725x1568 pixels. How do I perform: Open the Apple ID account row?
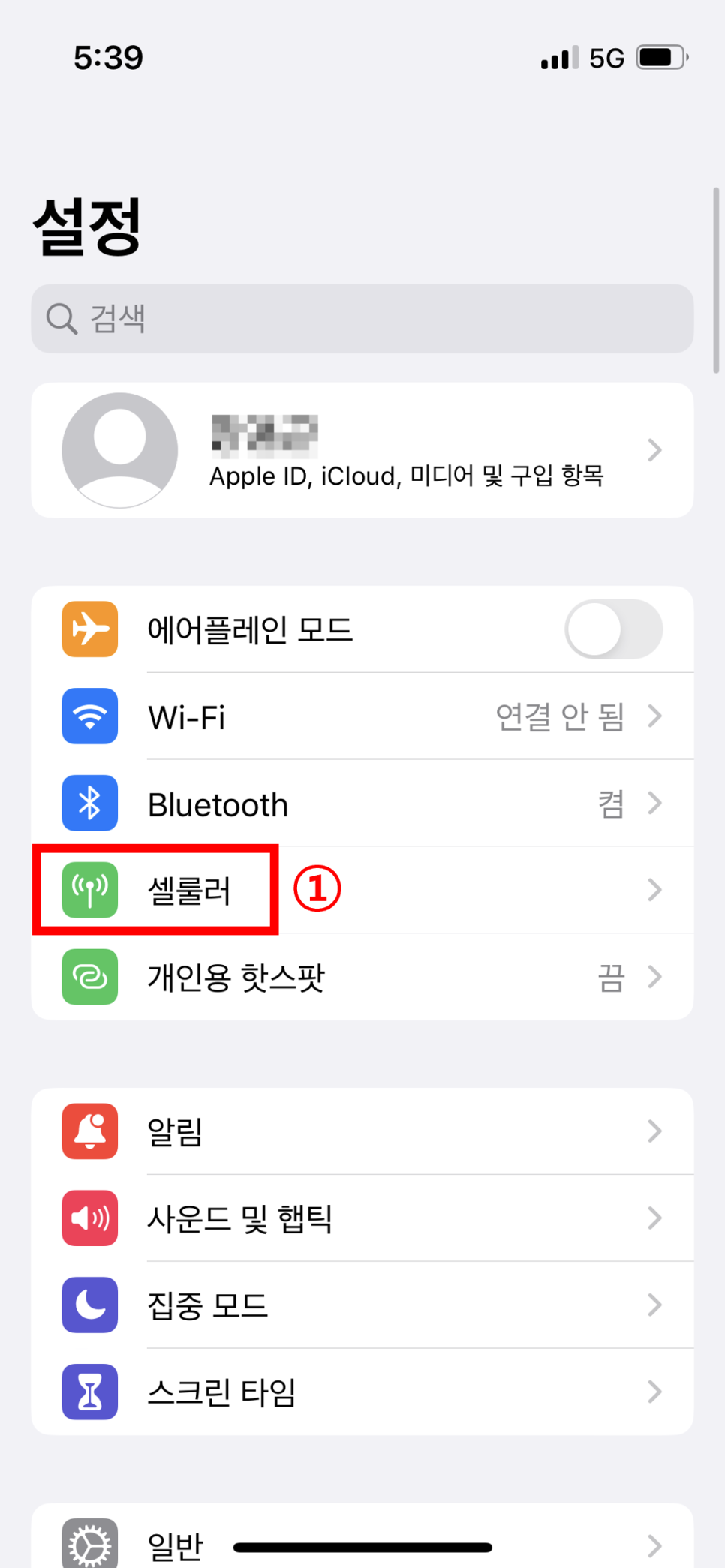click(x=362, y=451)
